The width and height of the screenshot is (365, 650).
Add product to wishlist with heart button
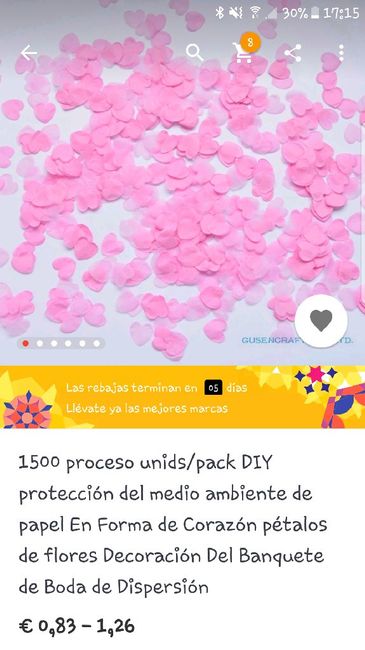point(321,320)
